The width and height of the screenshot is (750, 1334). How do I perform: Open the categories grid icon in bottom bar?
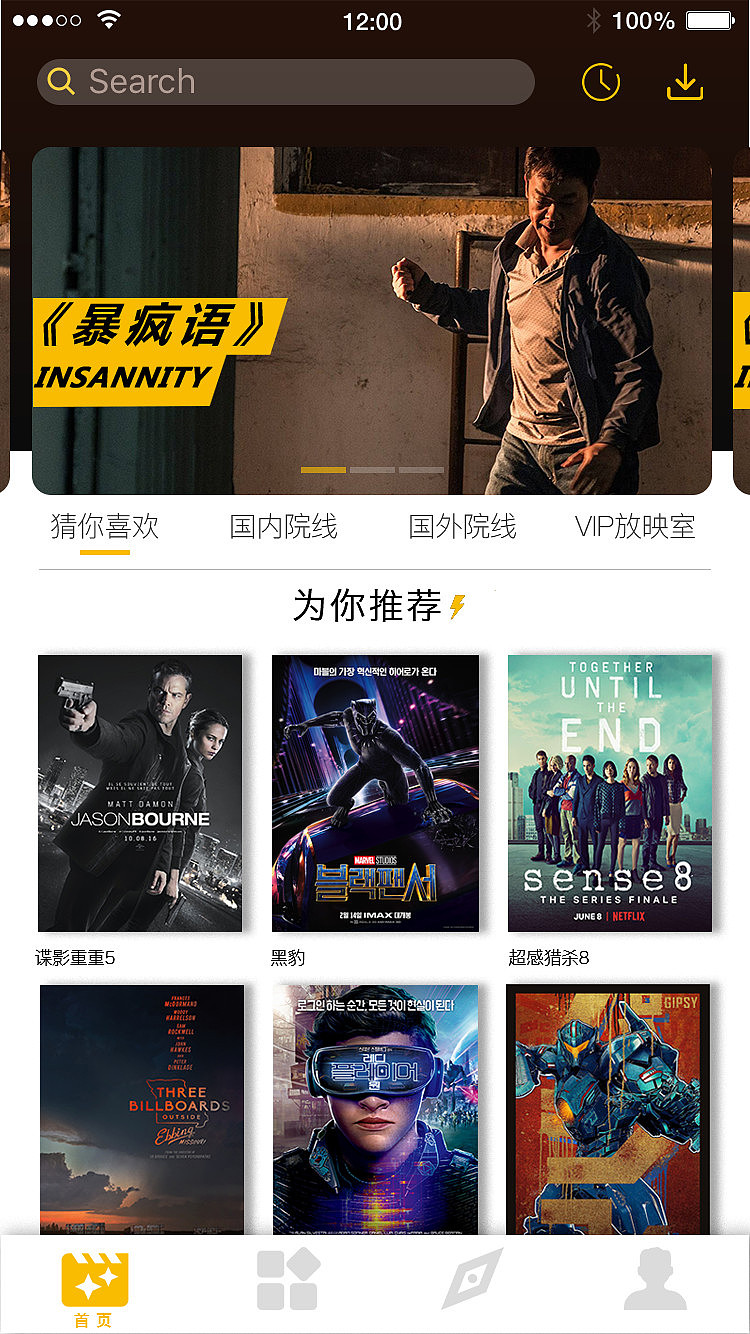pyautogui.click(x=287, y=1278)
